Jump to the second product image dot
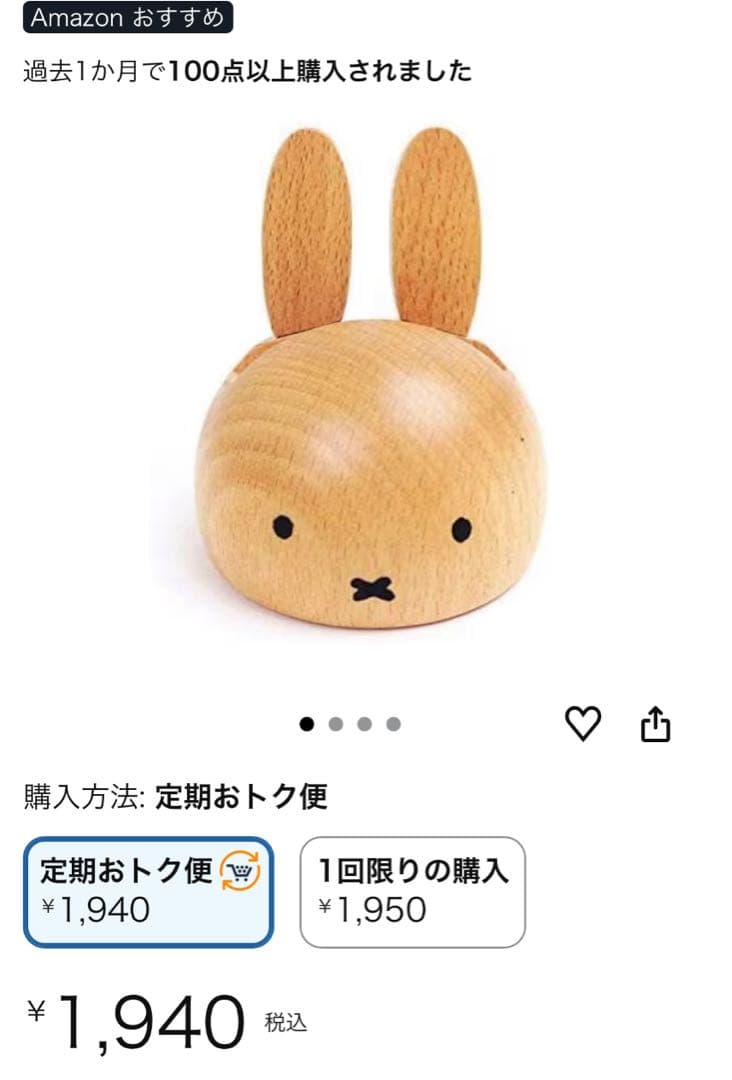This screenshot has width=732, height=1080. [x=336, y=724]
